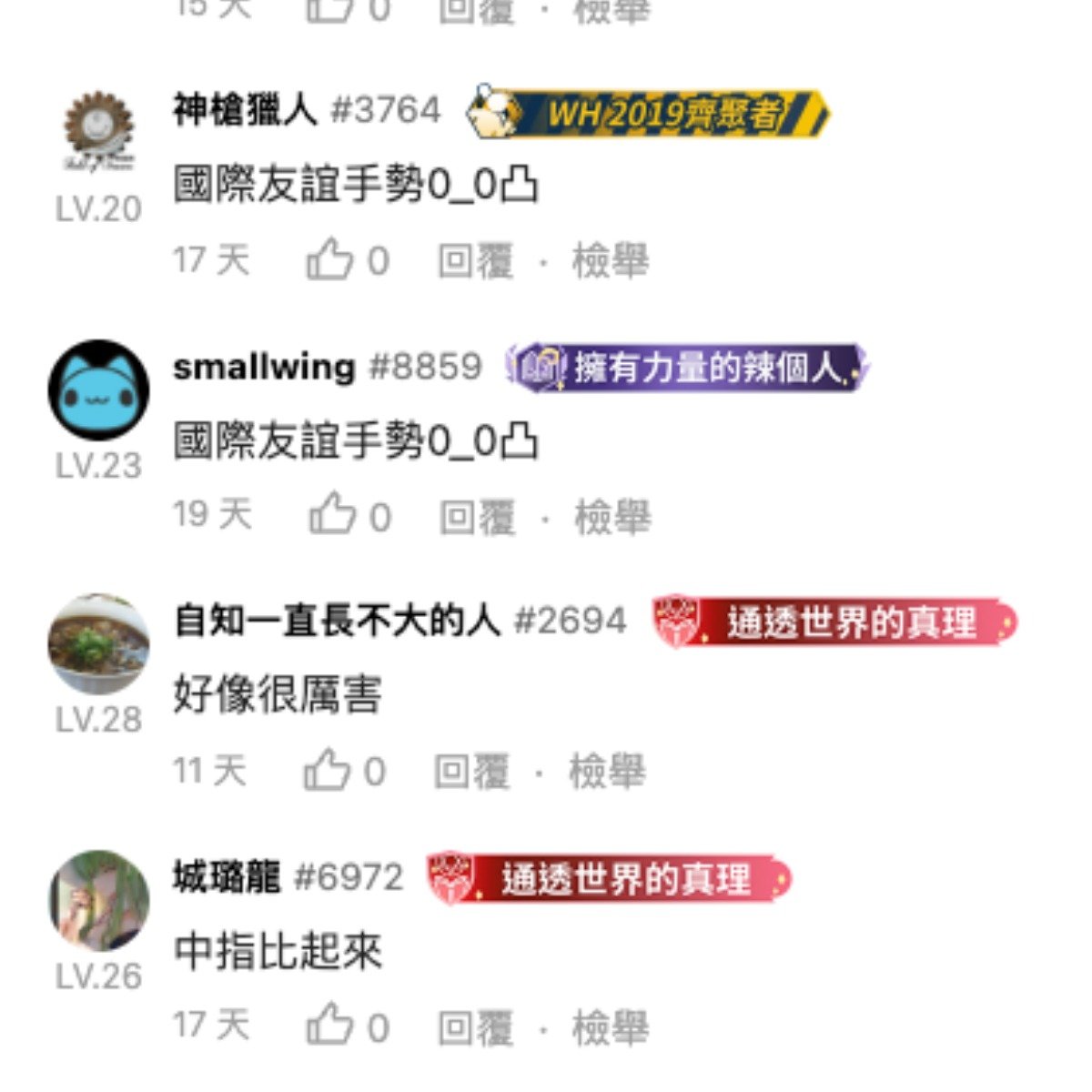This screenshot has width=1092, height=1092.
Task: Like 城璐龍's comment
Action: click(x=329, y=1026)
